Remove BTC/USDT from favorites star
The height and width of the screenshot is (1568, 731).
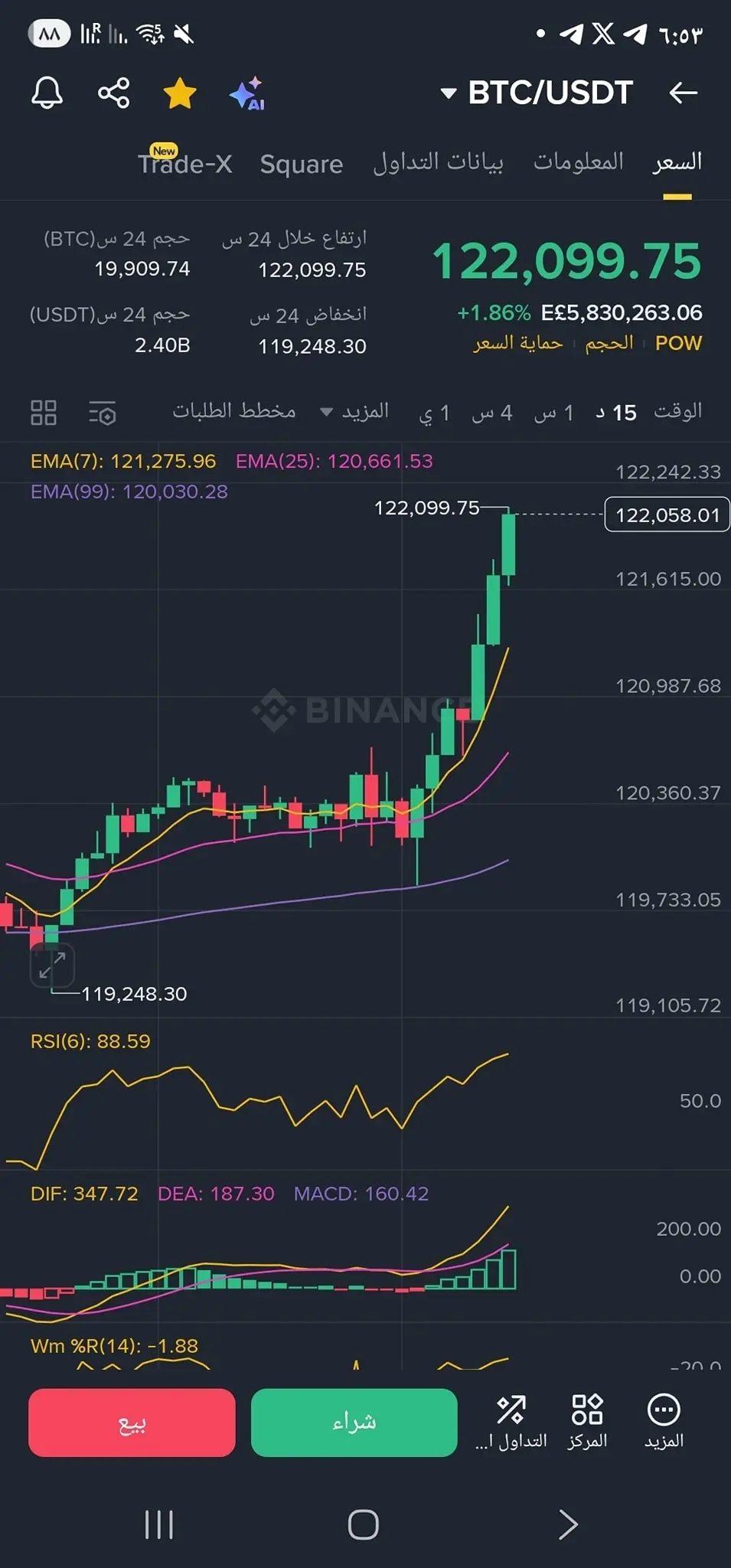coord(180,93)
